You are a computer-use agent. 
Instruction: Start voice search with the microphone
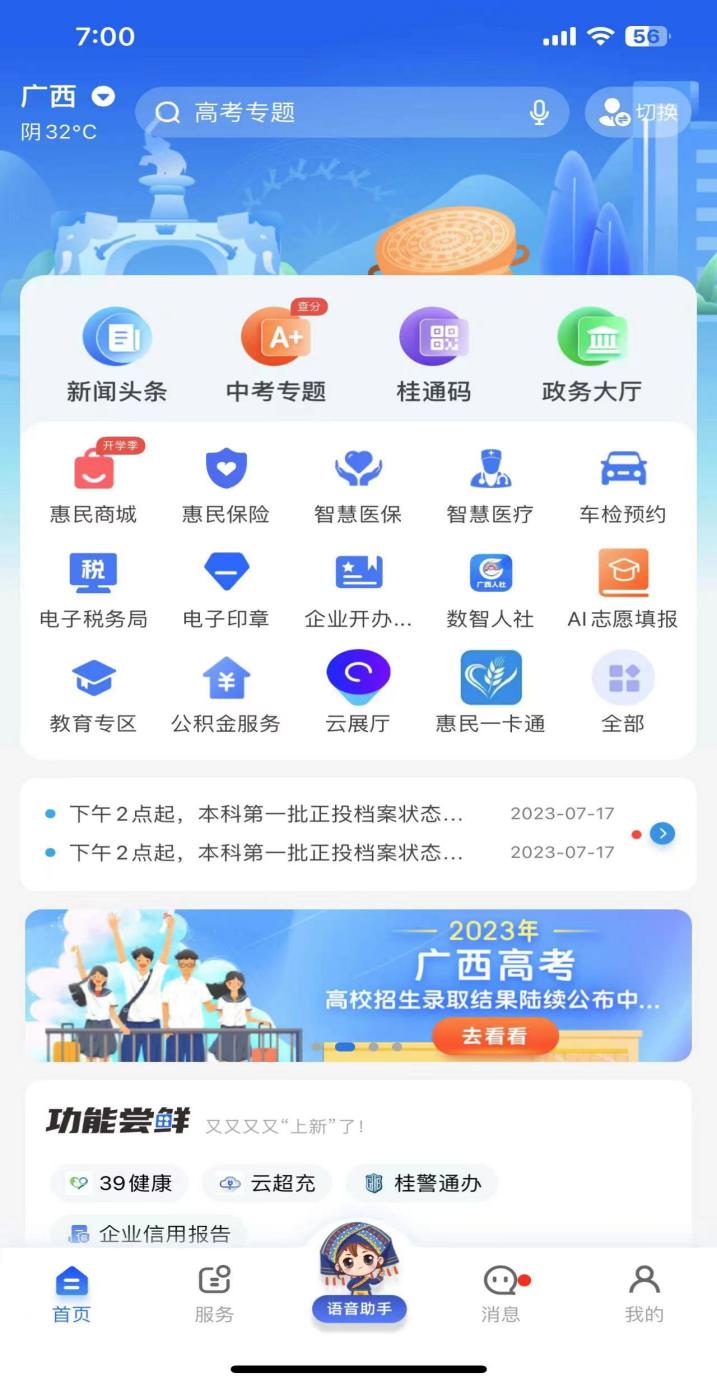(x=539, y=113)
